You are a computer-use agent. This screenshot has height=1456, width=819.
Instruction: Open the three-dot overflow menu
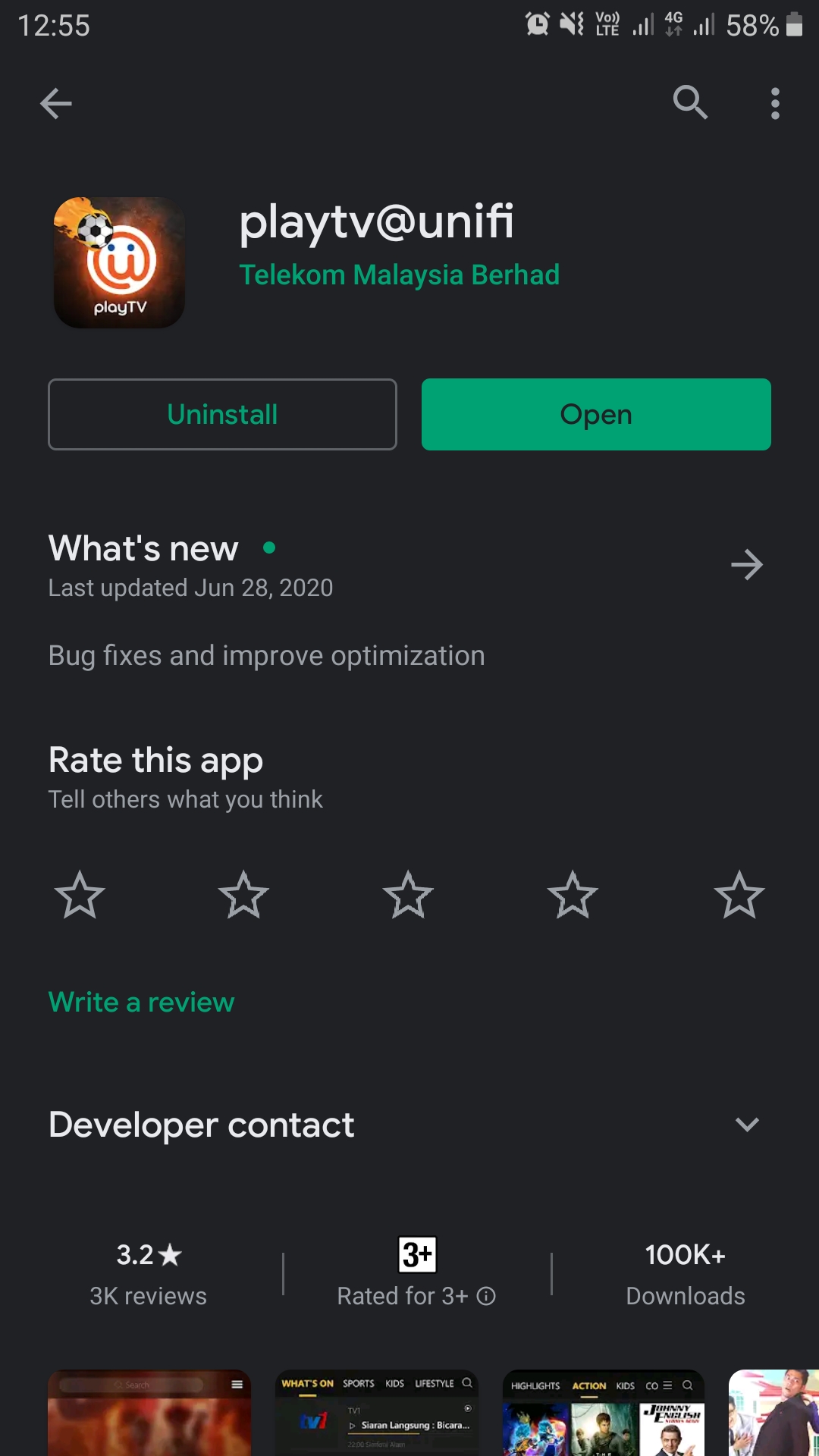775,103
